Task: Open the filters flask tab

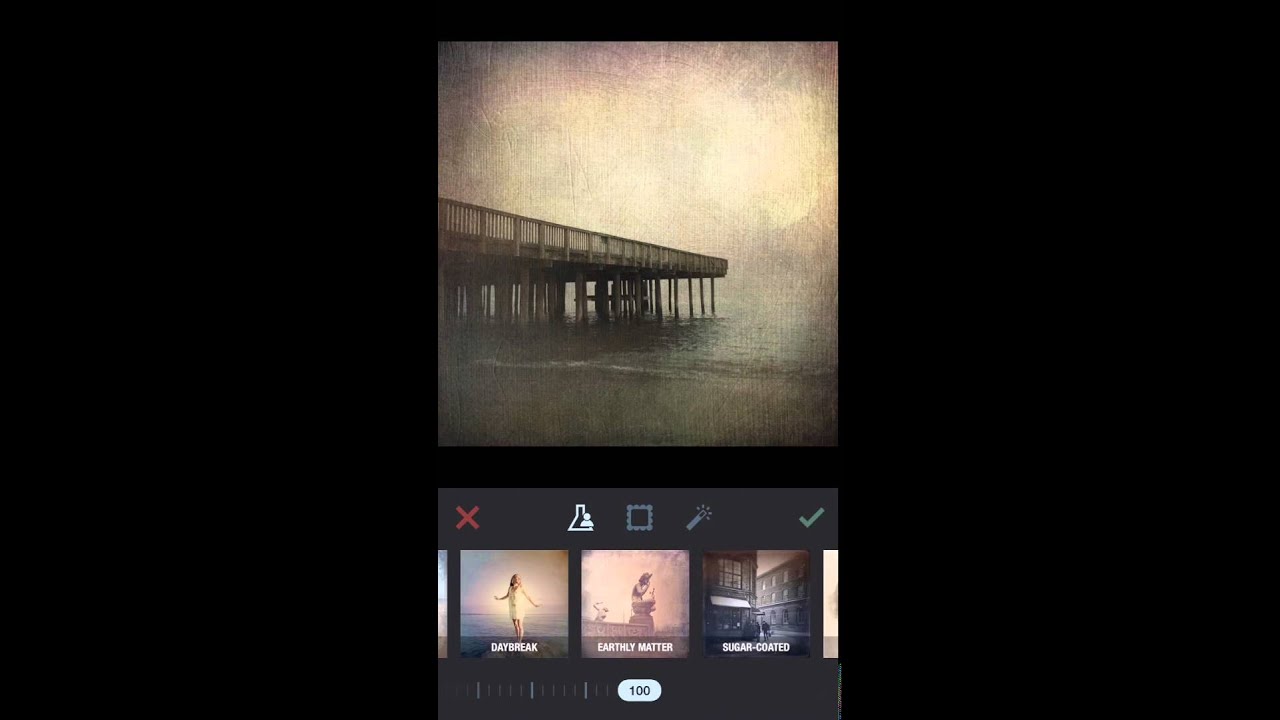Action: coord(581,518)
